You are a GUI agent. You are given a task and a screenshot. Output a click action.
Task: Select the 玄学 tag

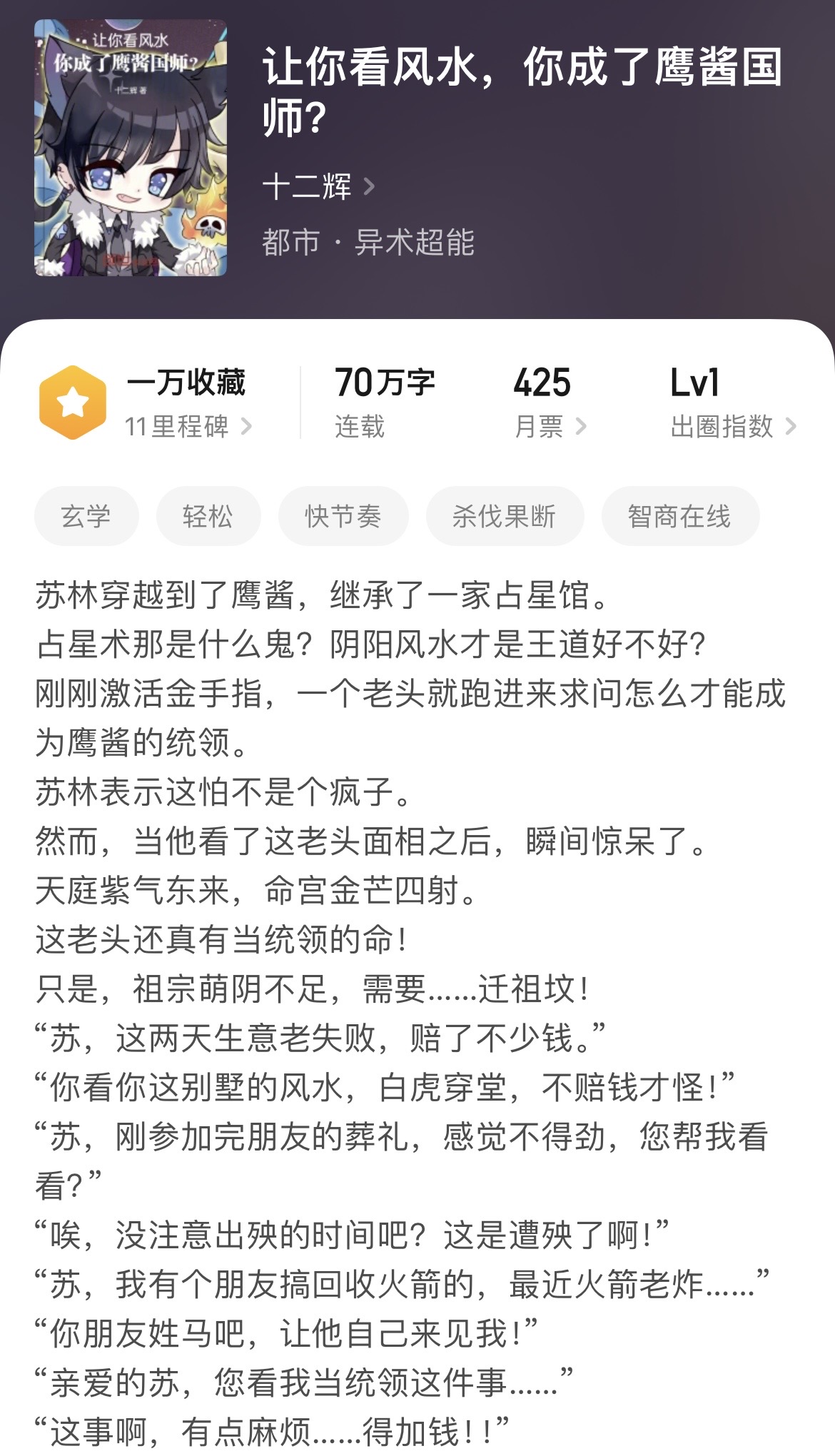(86, 516)
